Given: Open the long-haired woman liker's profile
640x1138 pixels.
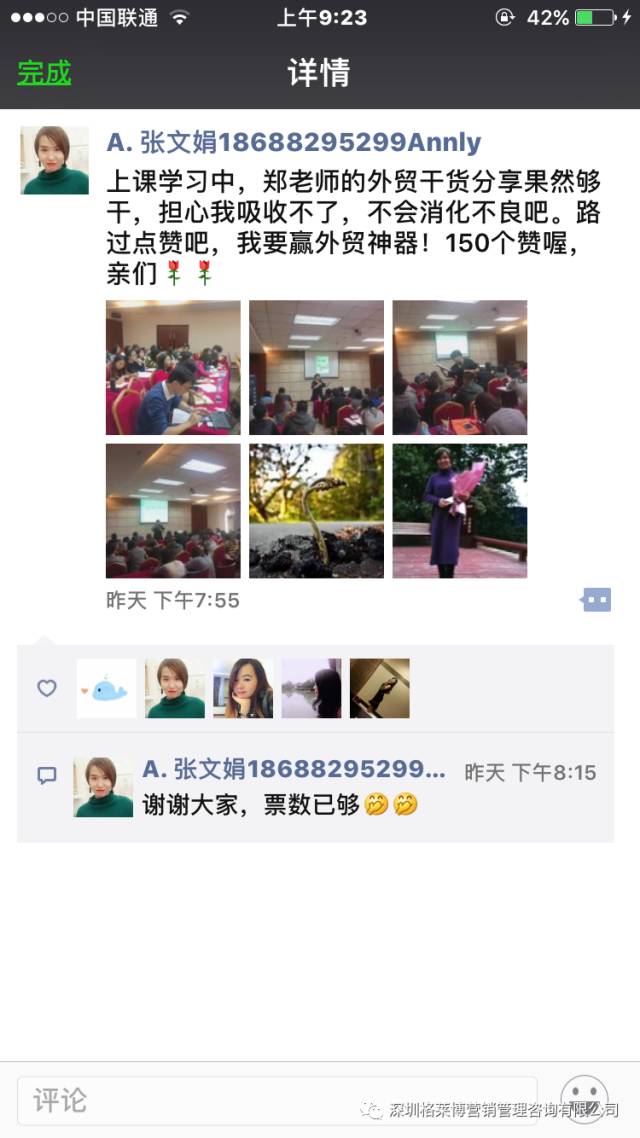Looking at the screenshot, I should click(x=243, y=688).
